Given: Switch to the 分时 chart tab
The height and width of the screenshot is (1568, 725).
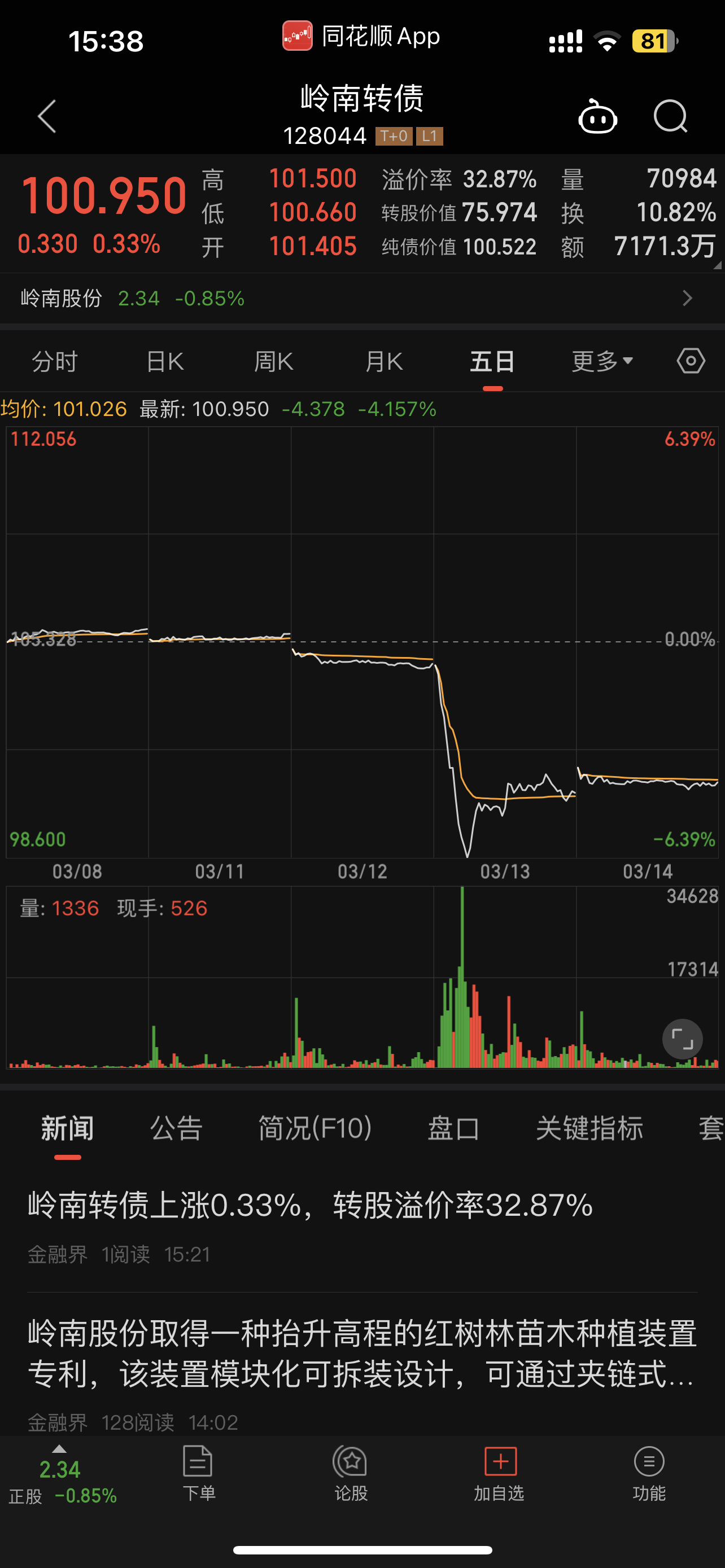Looking at the screenshot, I should click(x=55, y=362).
